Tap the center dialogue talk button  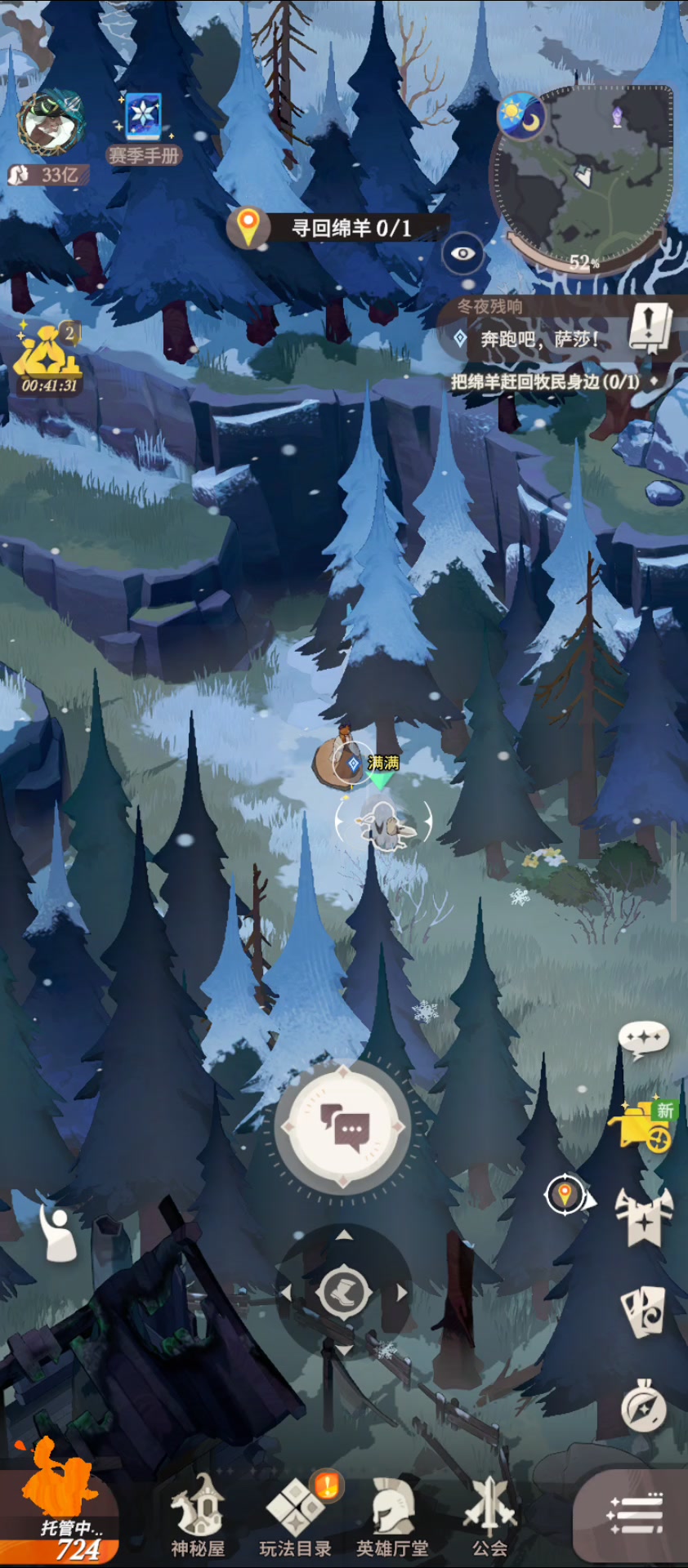343,1128
